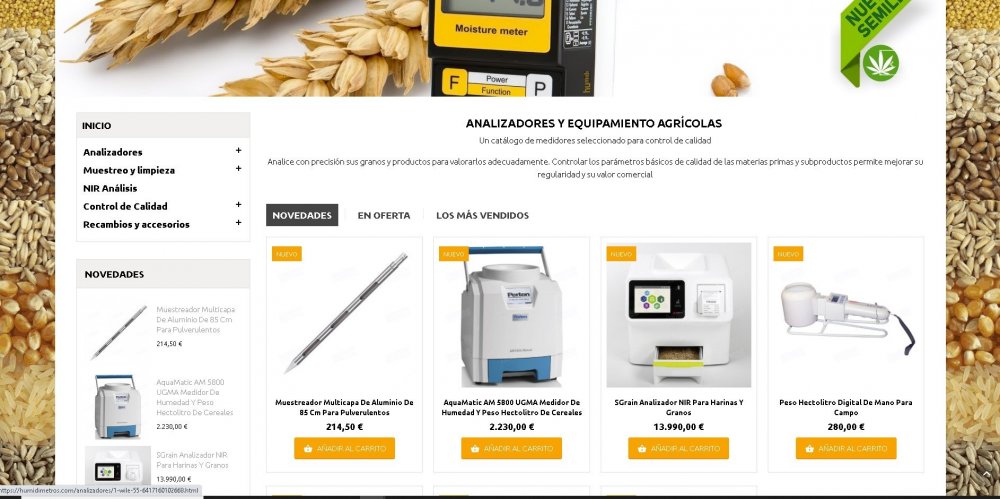Expand the Control de Calidad category
Image resolution: width=1000 pixels, height=499 pixels.
coord(238,205)
